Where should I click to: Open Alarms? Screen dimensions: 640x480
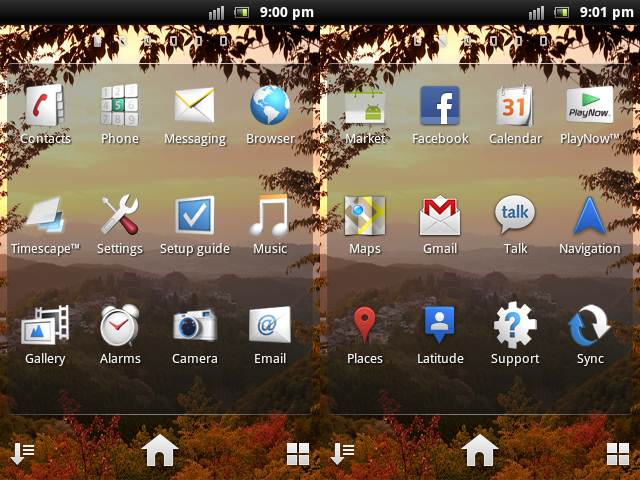(120, 326)
